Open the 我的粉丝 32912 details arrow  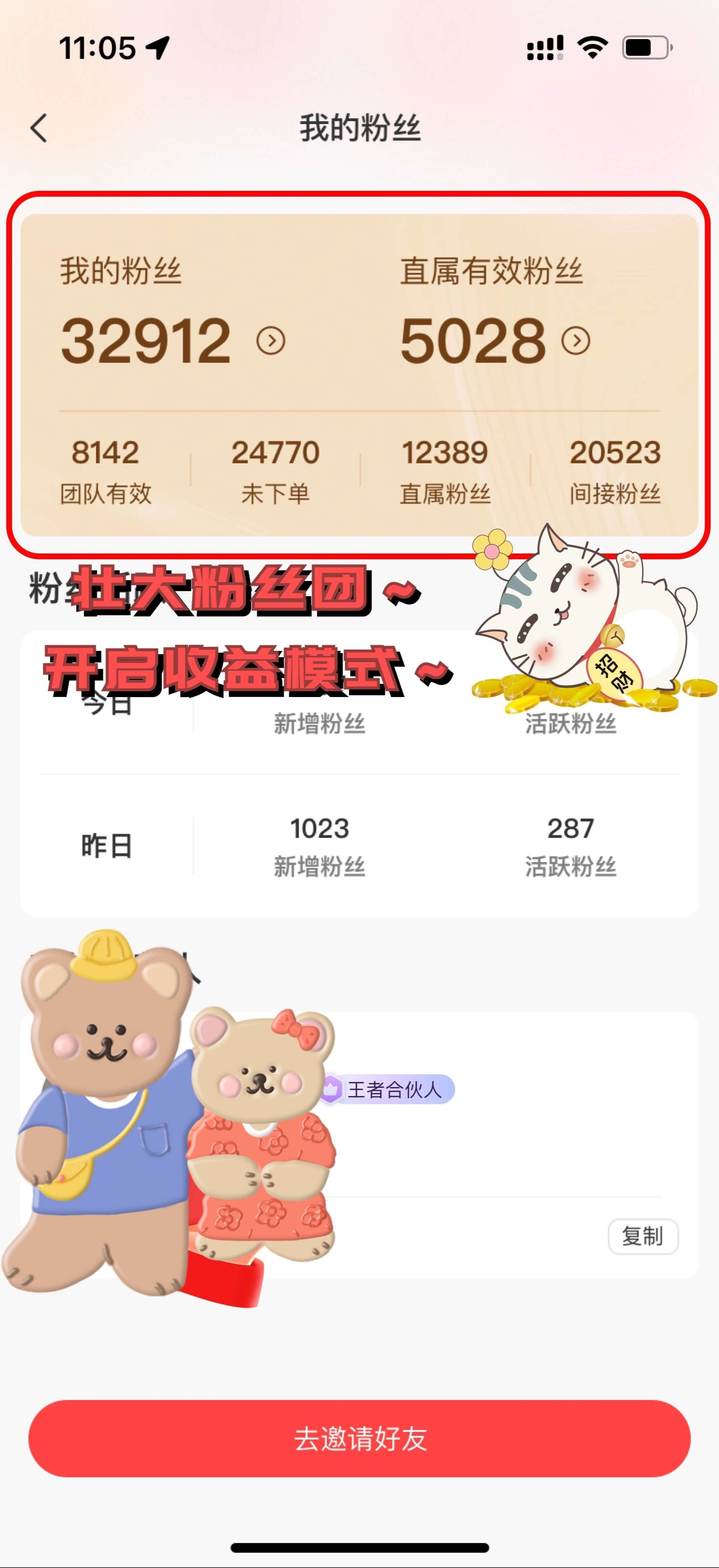pyautogui.click(x=271, y=341)
